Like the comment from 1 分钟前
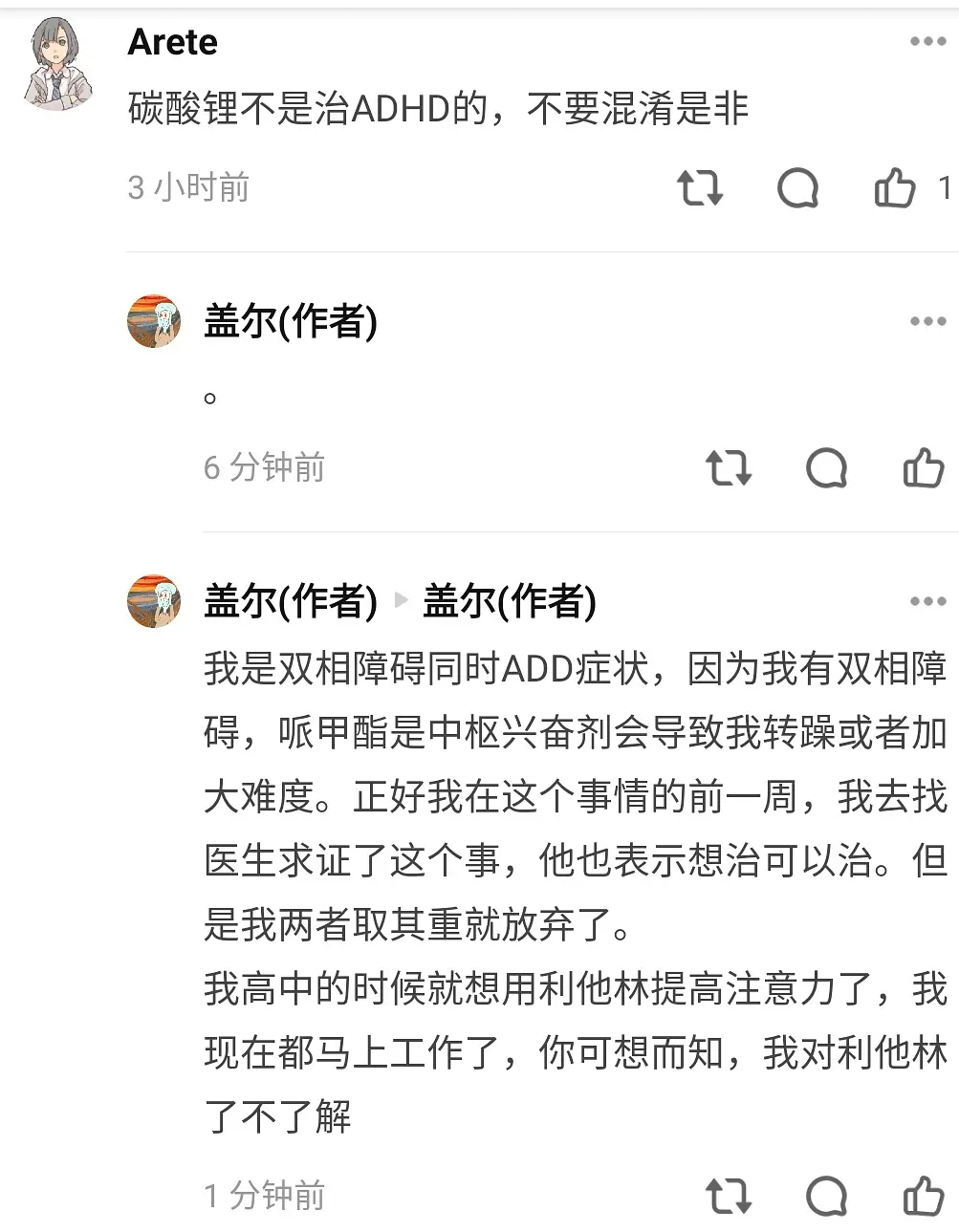The width and height of the screenshot is (959, 1232). pos(924,1195)
